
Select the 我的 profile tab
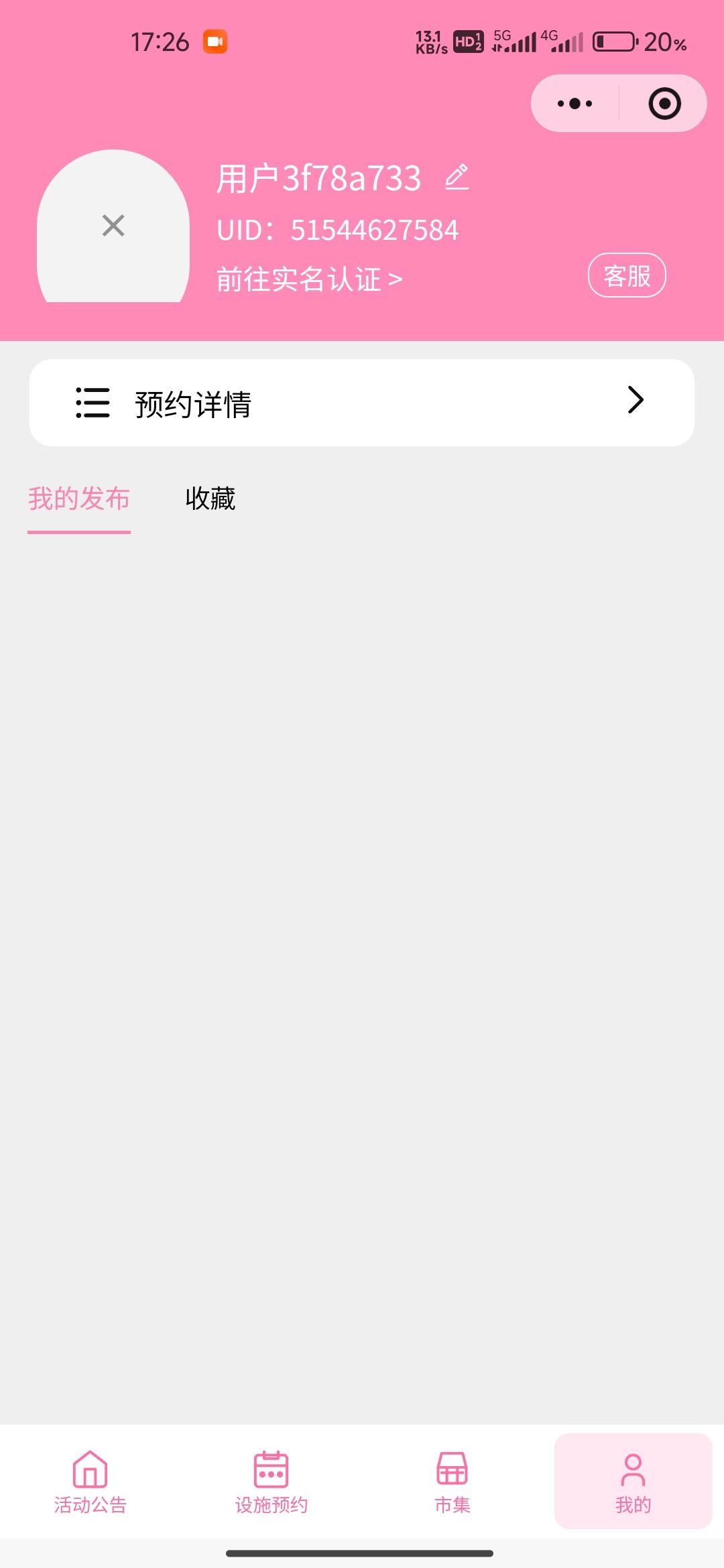pyautogui.click(x=633, y=1482)
